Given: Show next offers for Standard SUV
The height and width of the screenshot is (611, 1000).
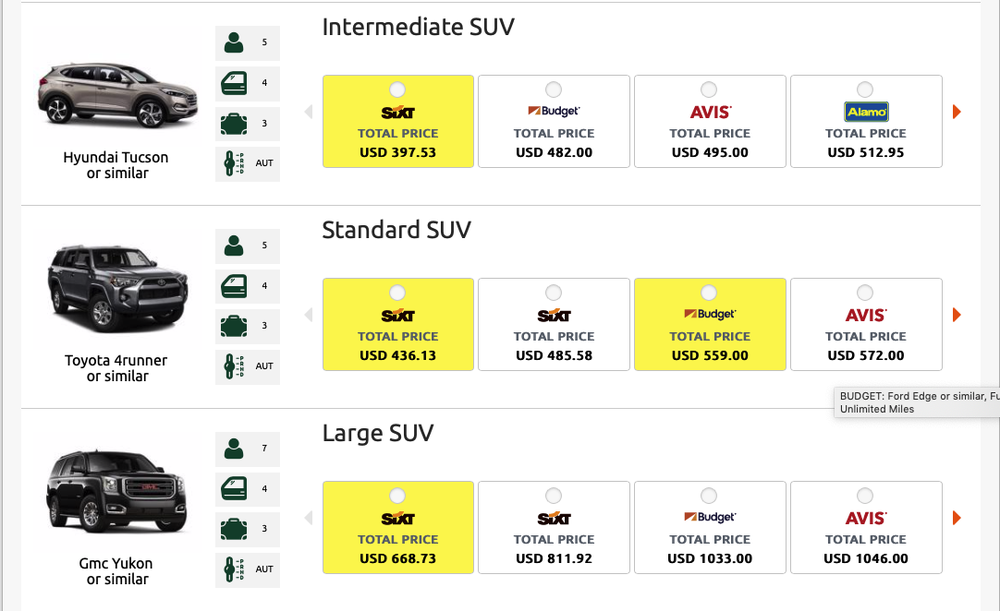Looking at the screenshot, I should pos(957,315).
